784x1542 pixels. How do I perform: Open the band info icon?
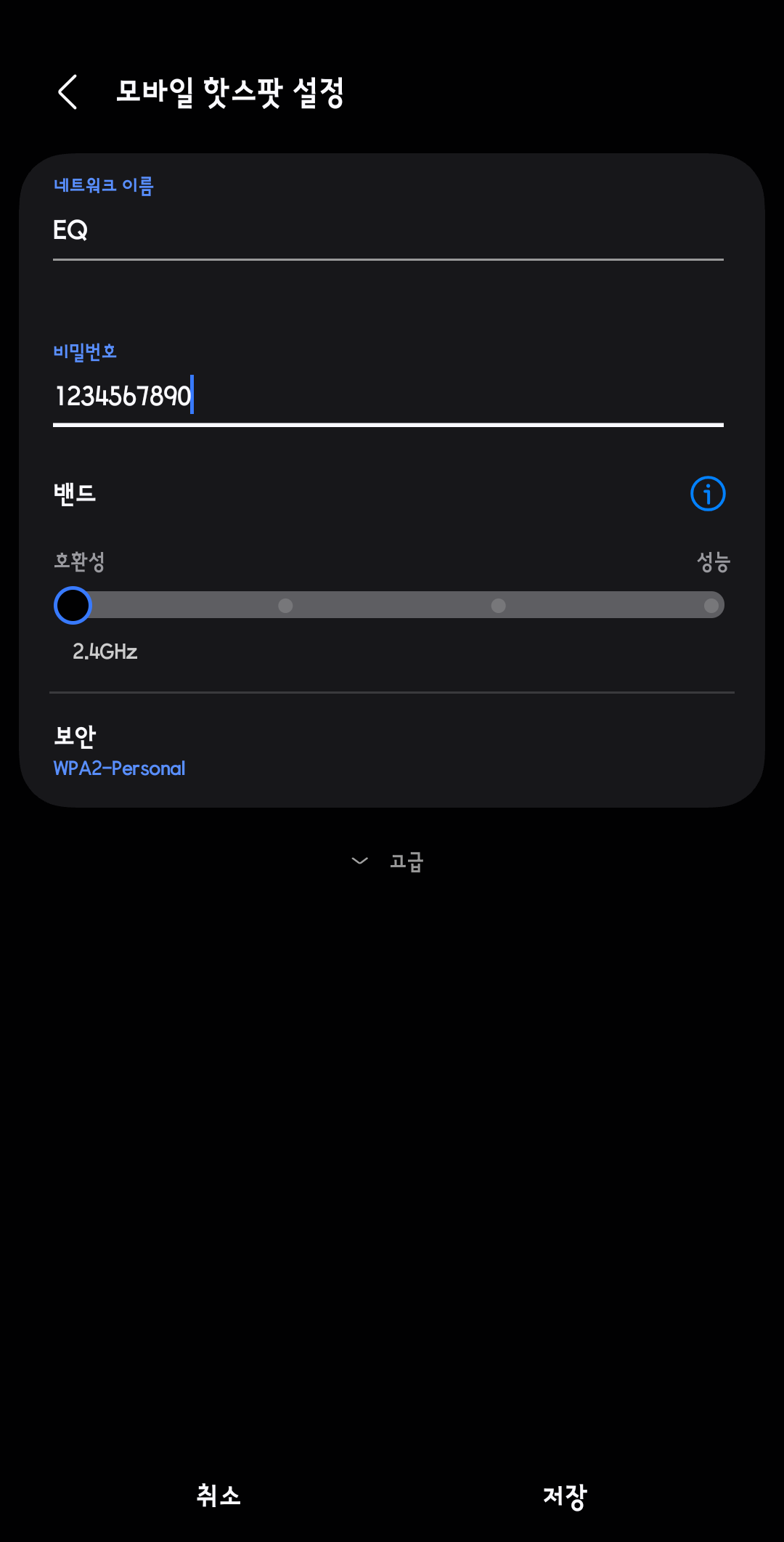click(x=708, y=494)
